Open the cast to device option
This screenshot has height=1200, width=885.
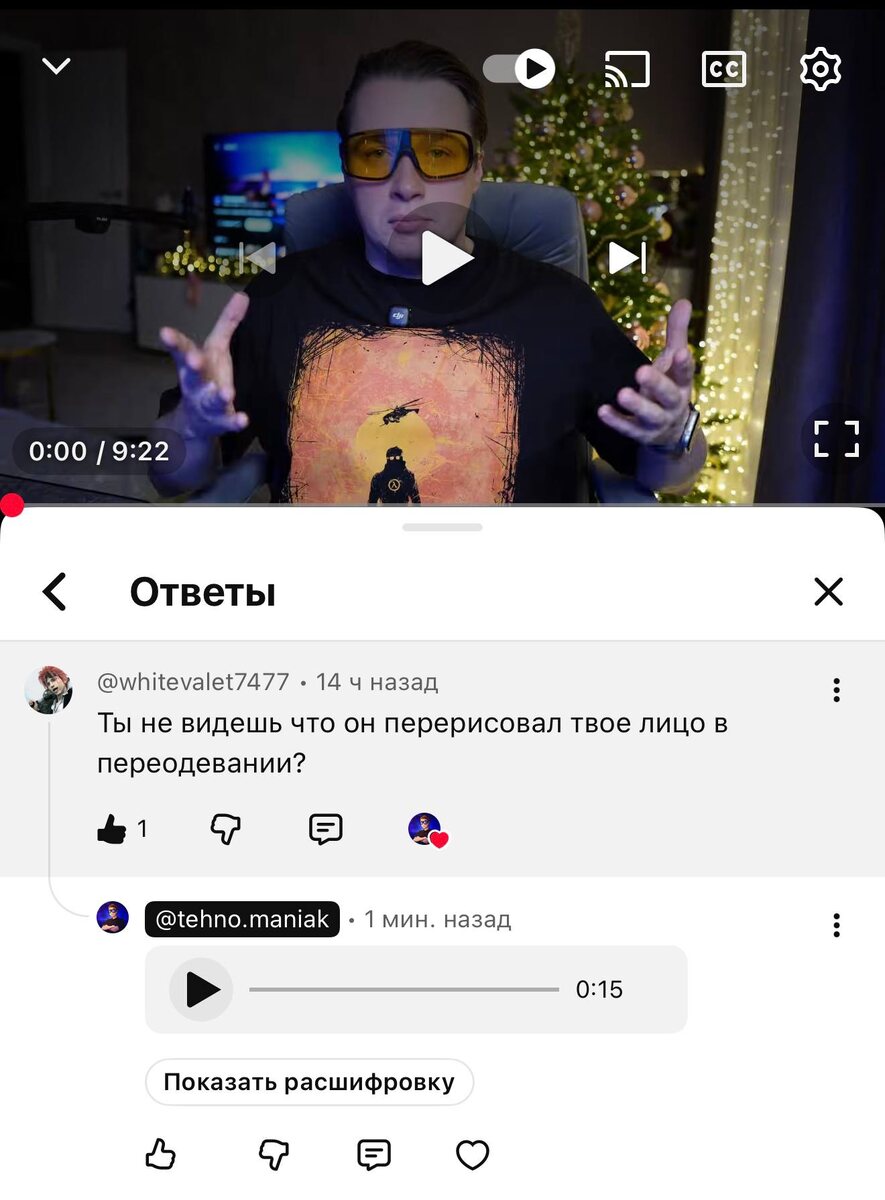click(x=627, y=69)
